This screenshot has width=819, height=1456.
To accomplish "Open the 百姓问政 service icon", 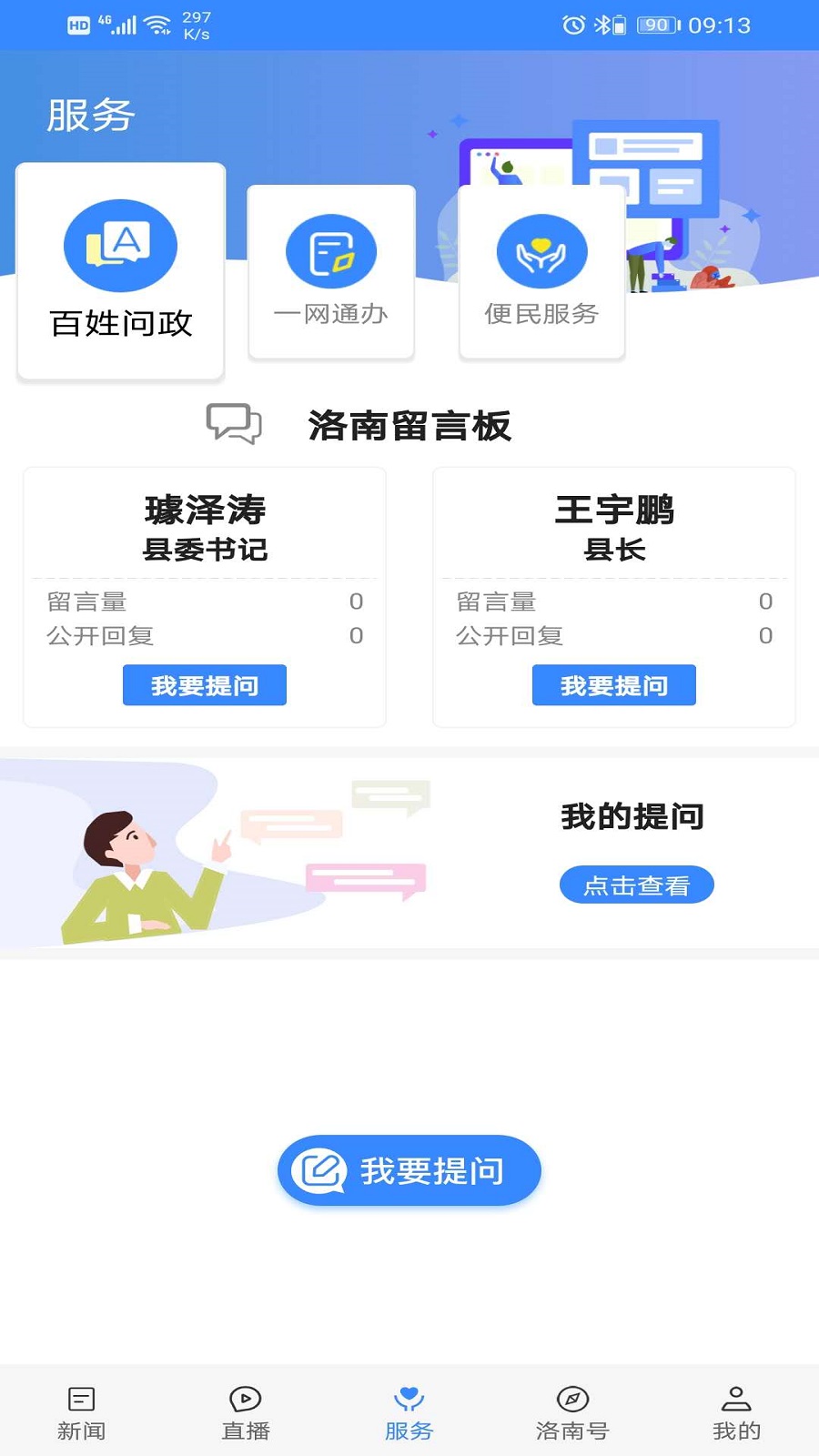I will 119,246.
